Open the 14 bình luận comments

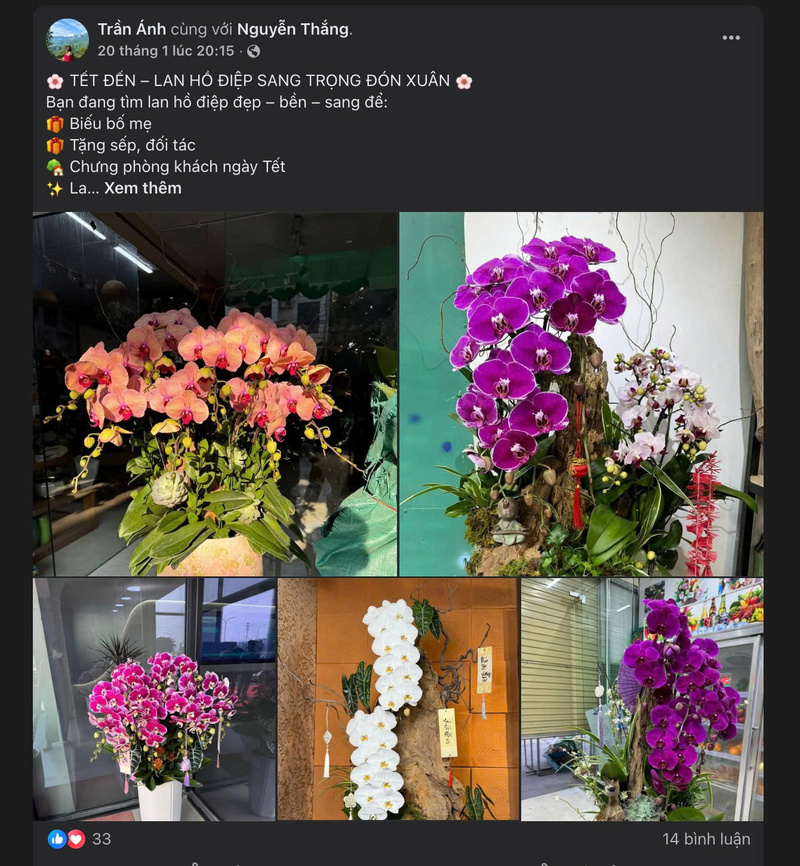coord(706,839)
